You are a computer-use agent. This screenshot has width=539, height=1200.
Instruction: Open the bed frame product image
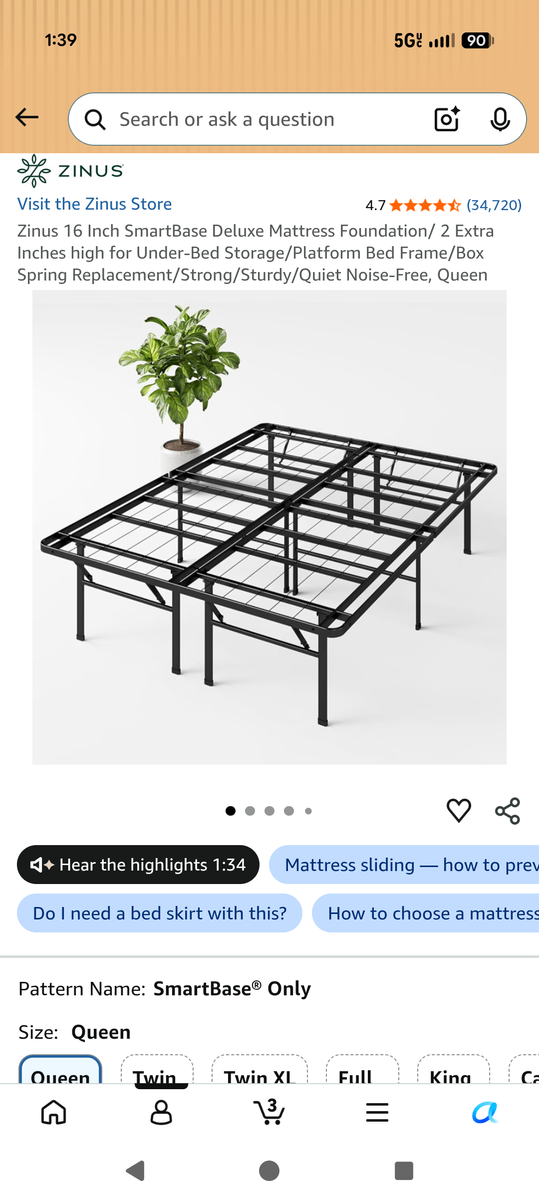[269, 527]
